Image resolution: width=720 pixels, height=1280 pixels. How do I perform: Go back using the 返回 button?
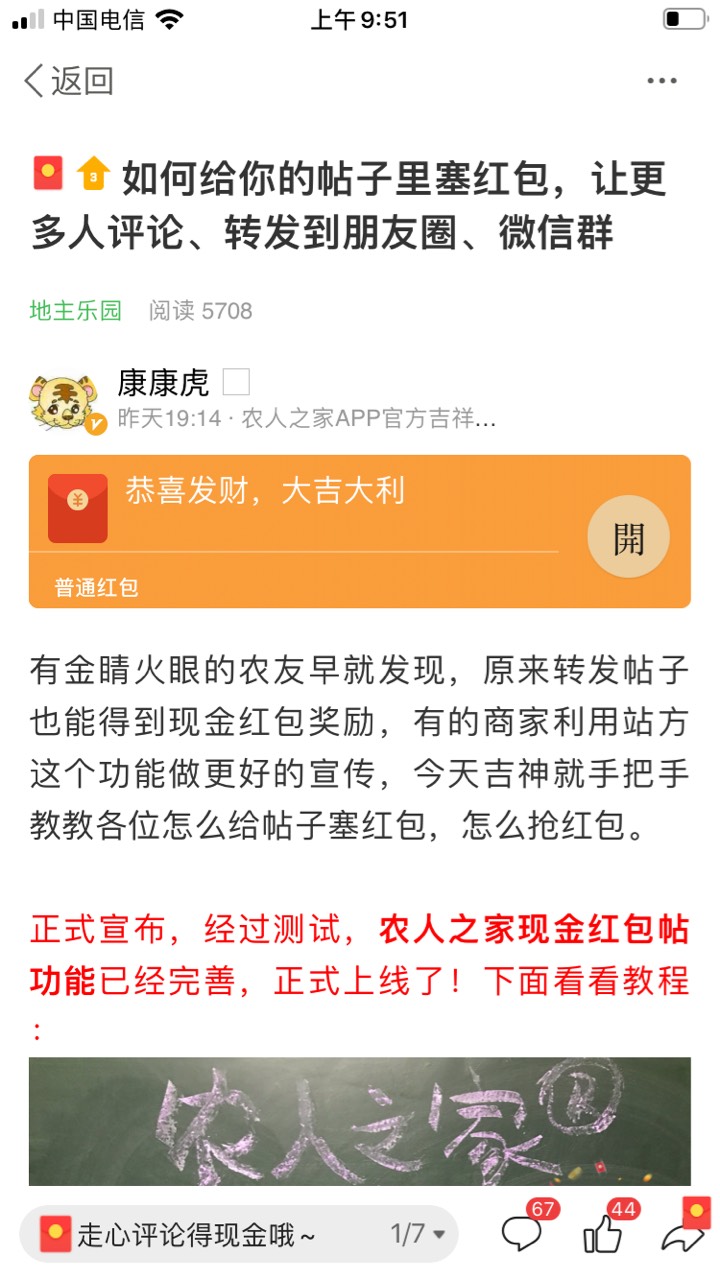(x=69, y=81)
